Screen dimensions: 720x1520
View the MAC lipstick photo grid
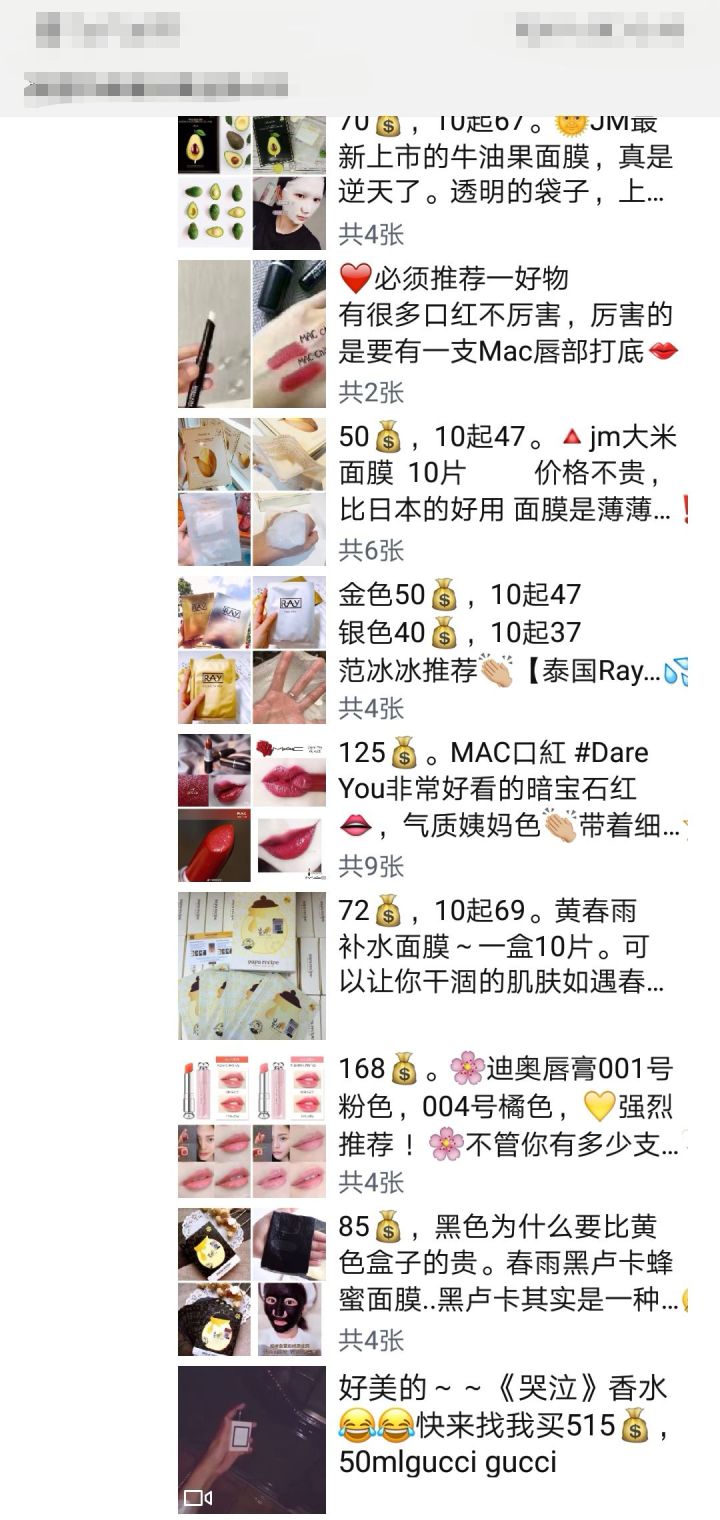tap(252, 808)
